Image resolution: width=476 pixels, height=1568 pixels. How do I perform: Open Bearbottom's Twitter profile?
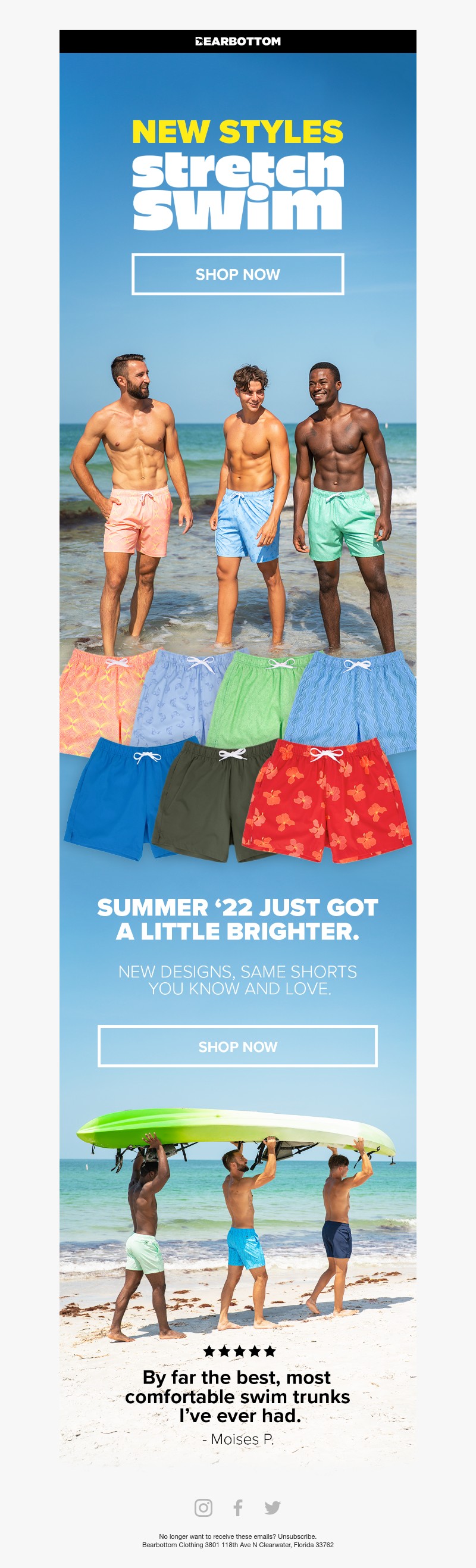pyautogui.click(x=272, y=1507)
